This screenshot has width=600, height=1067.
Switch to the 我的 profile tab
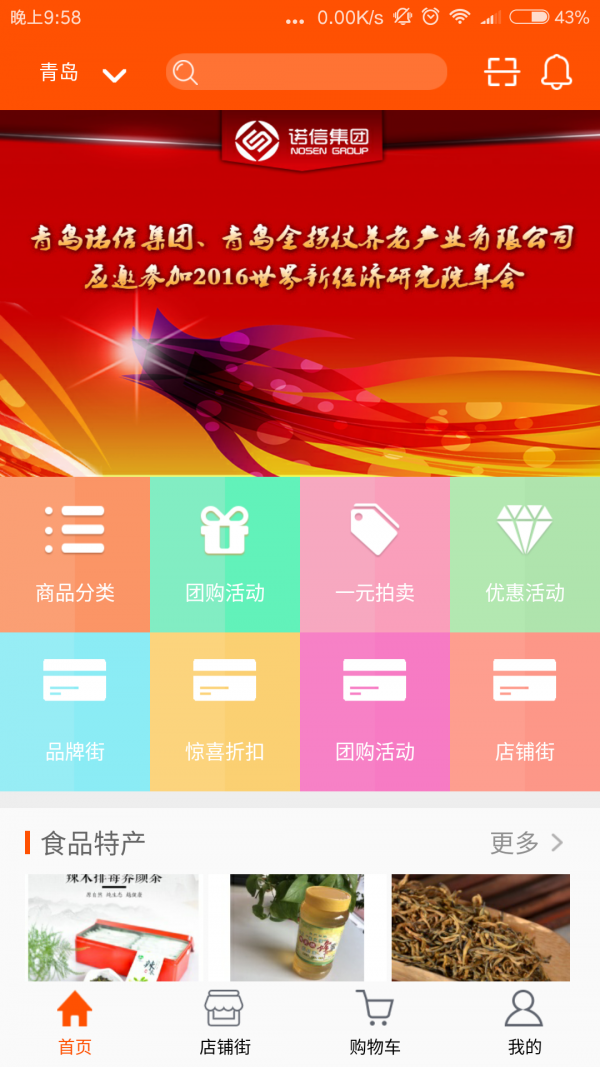524,1022
